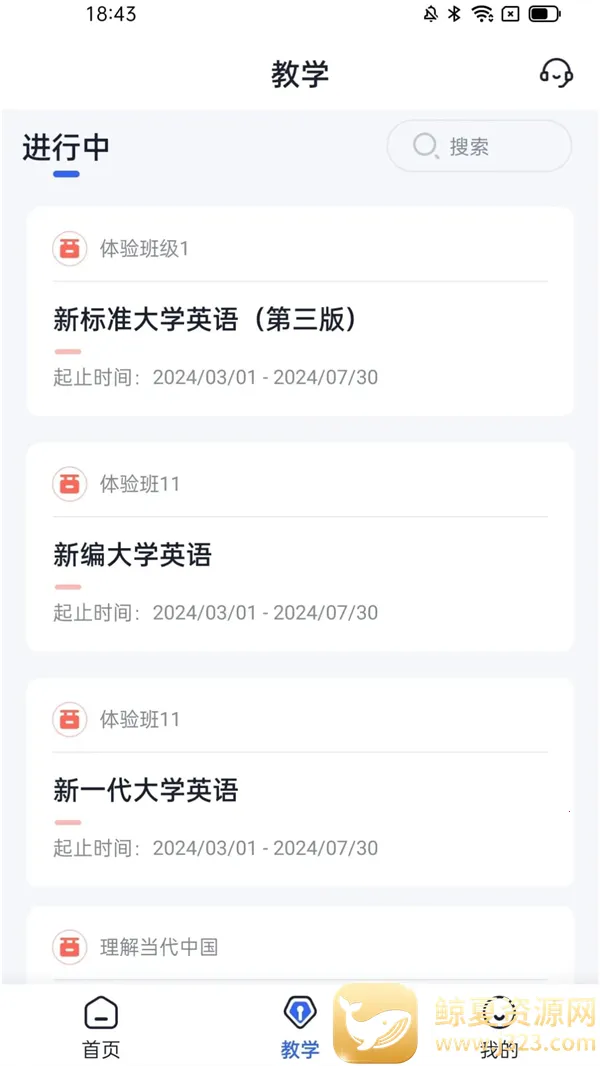Image resolution: width=600 pixels, height=1066 pixels.
Task: Go to the 我的 tab
Action: coord(499,1027)
